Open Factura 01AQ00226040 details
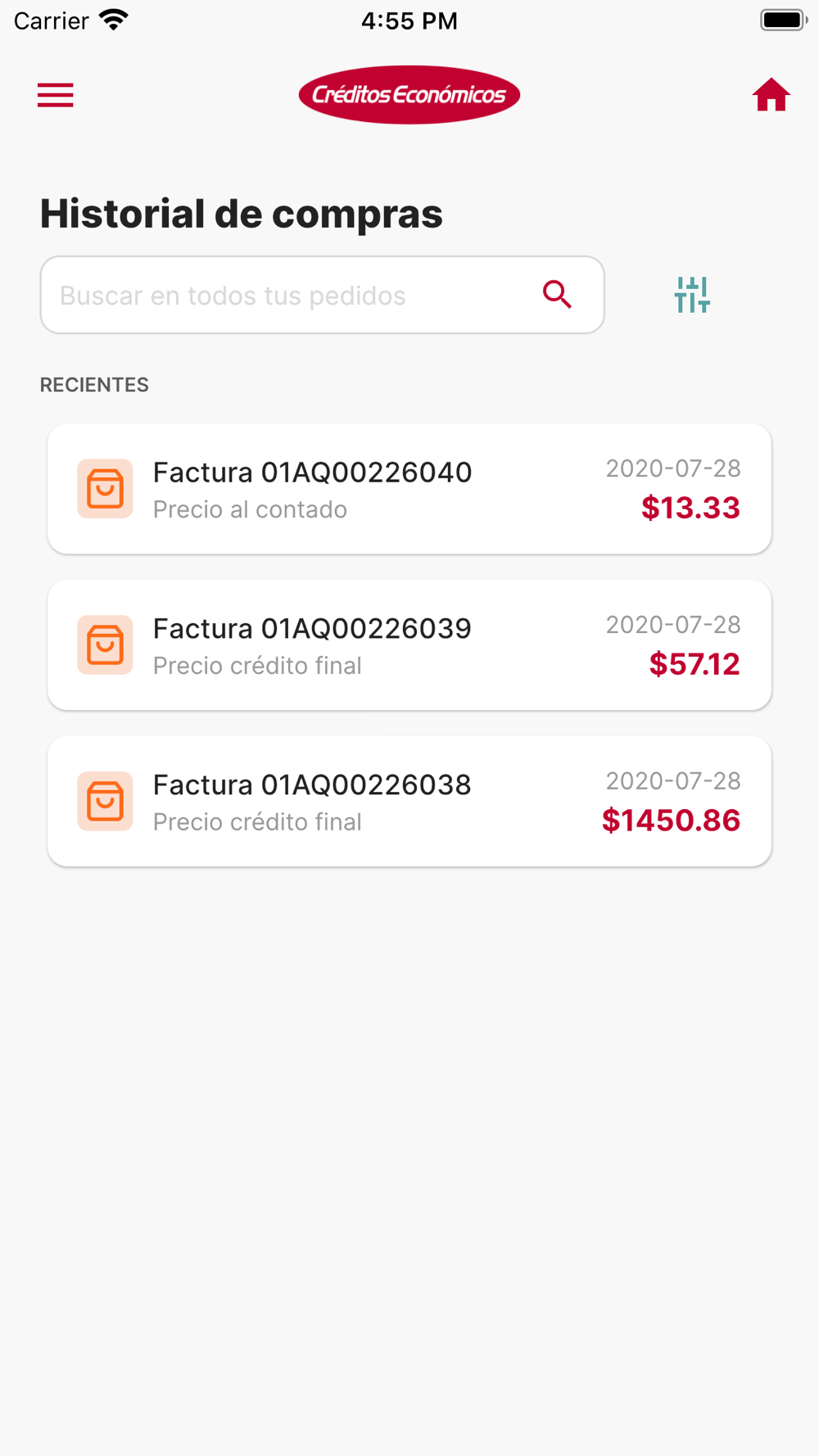The width and height of the screenshot is (819, 1456). click(x=409, y=489)
